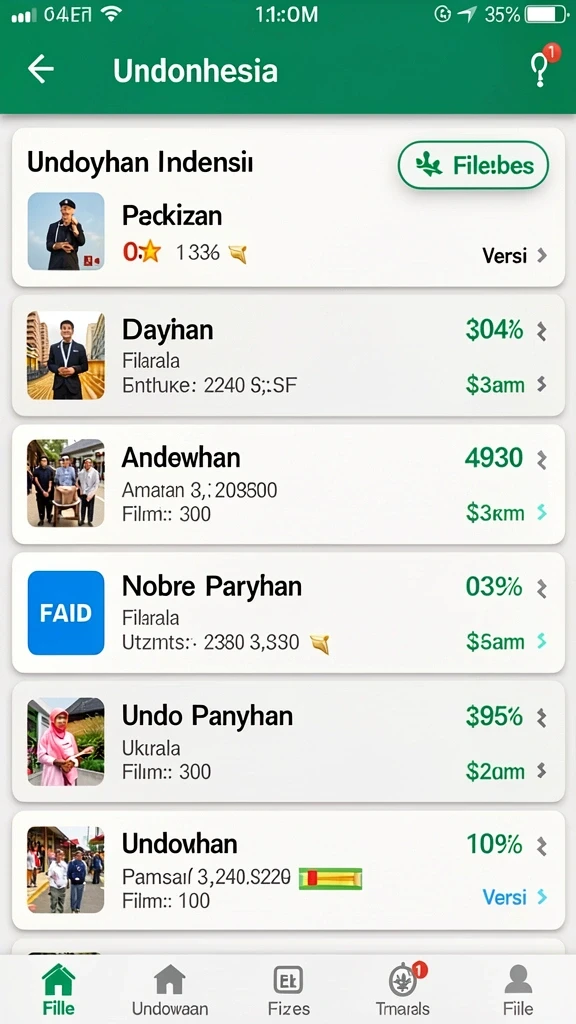
Task: Open the help icon with red badge
Action: [x=541, y=67]
